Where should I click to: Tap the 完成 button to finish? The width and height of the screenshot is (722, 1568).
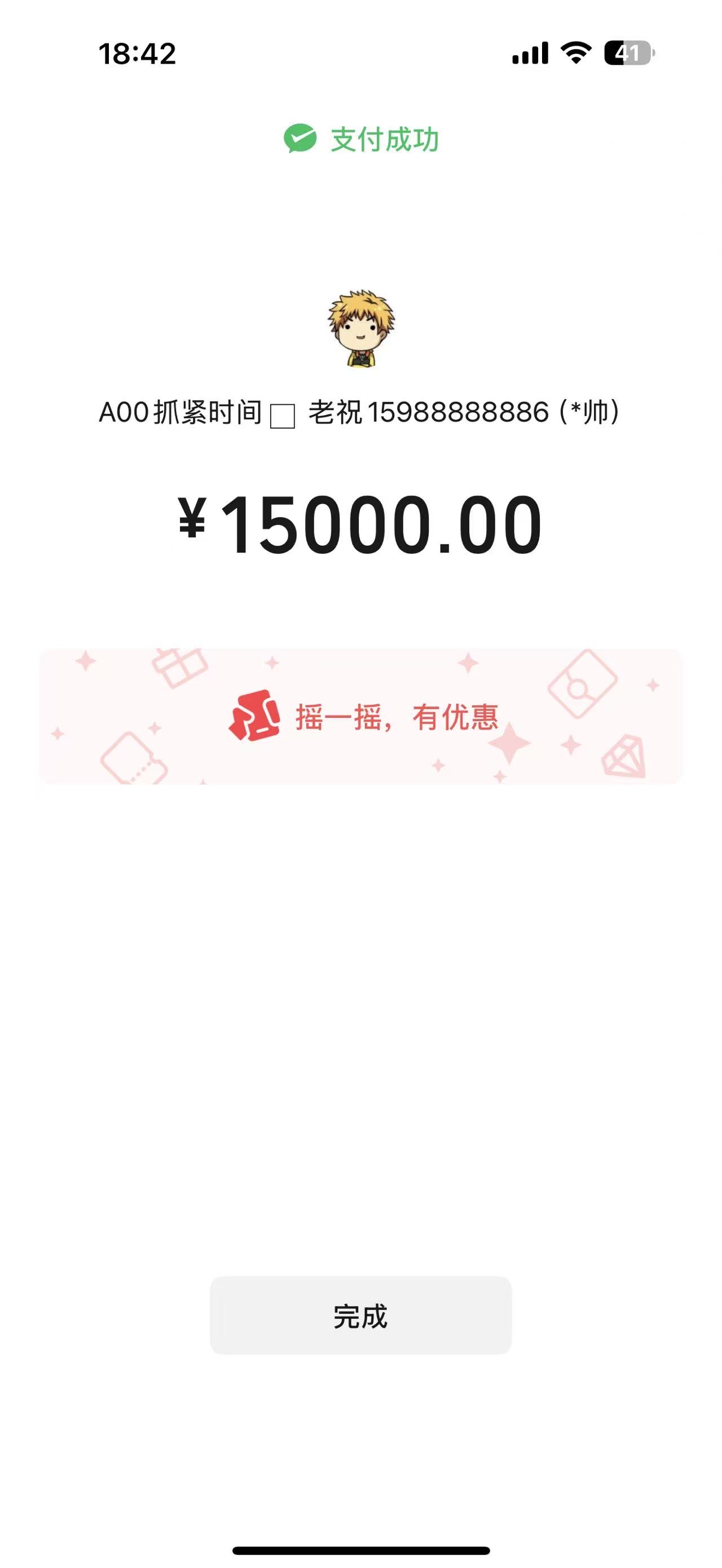pos(360,1316)
